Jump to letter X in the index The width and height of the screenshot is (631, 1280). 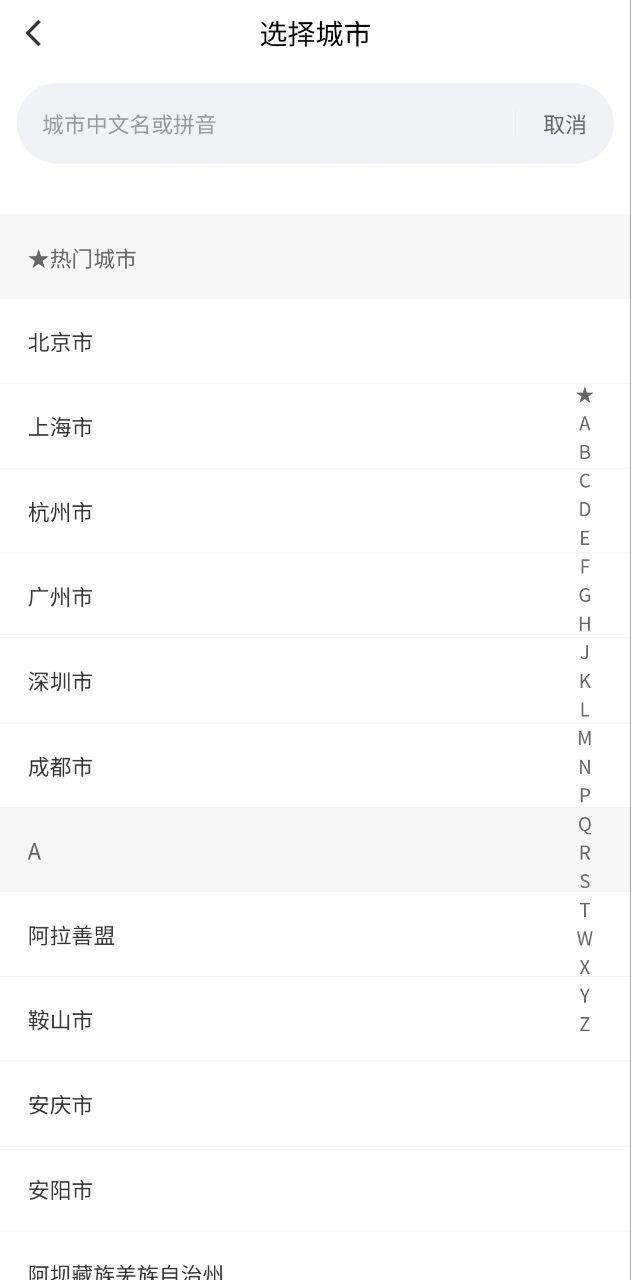(x=585, y=967)
